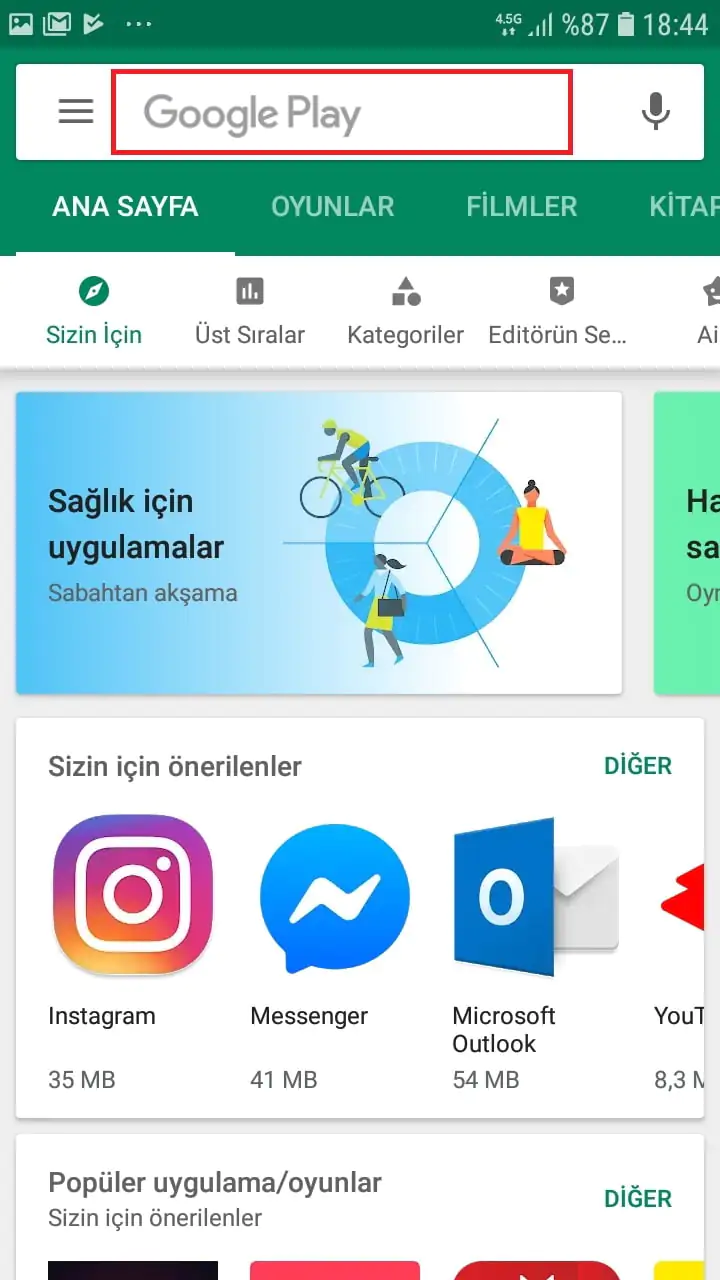Switch to the FİLMLER tab
The height and width of the screenshot is (1280, 720).
click(521, 206)
